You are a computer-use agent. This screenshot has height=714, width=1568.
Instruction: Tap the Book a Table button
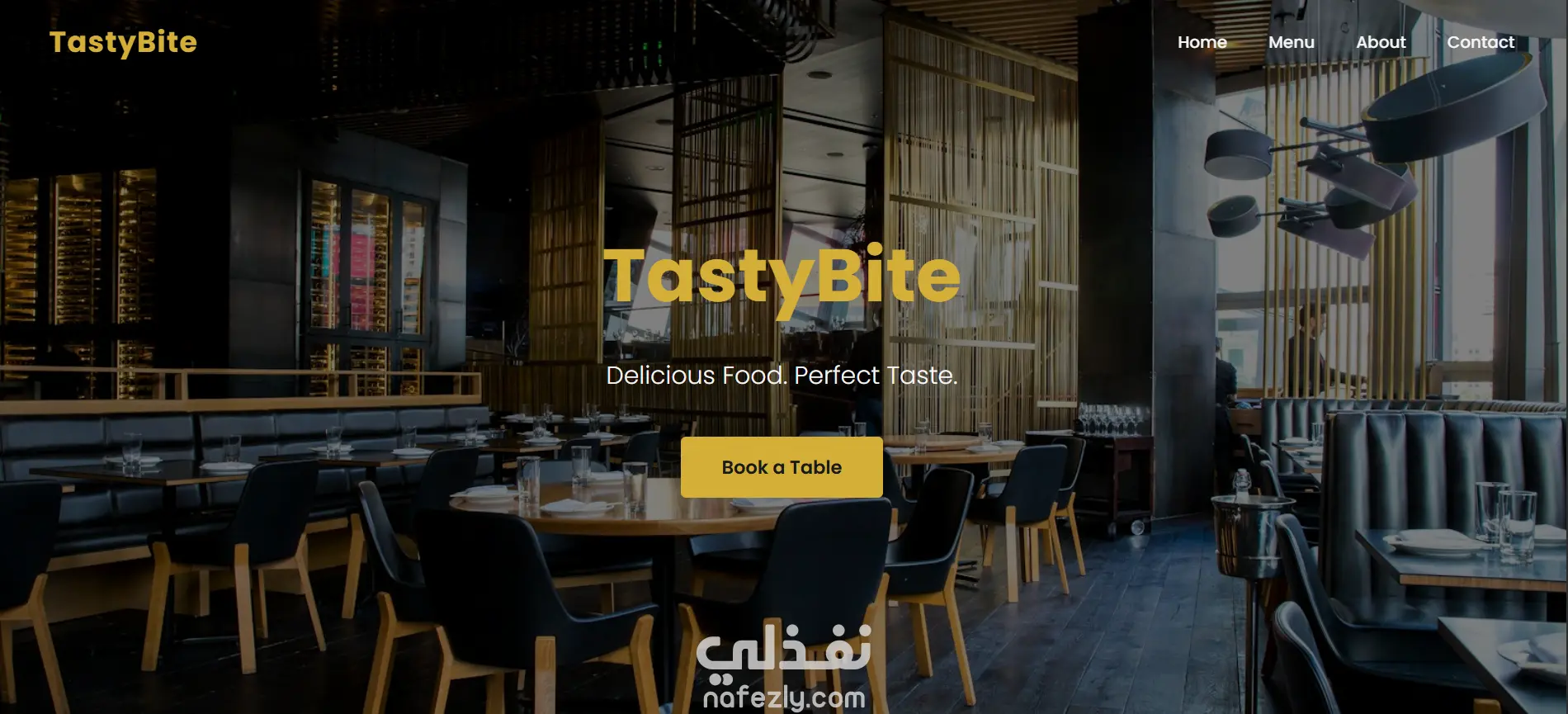[782, 467]
